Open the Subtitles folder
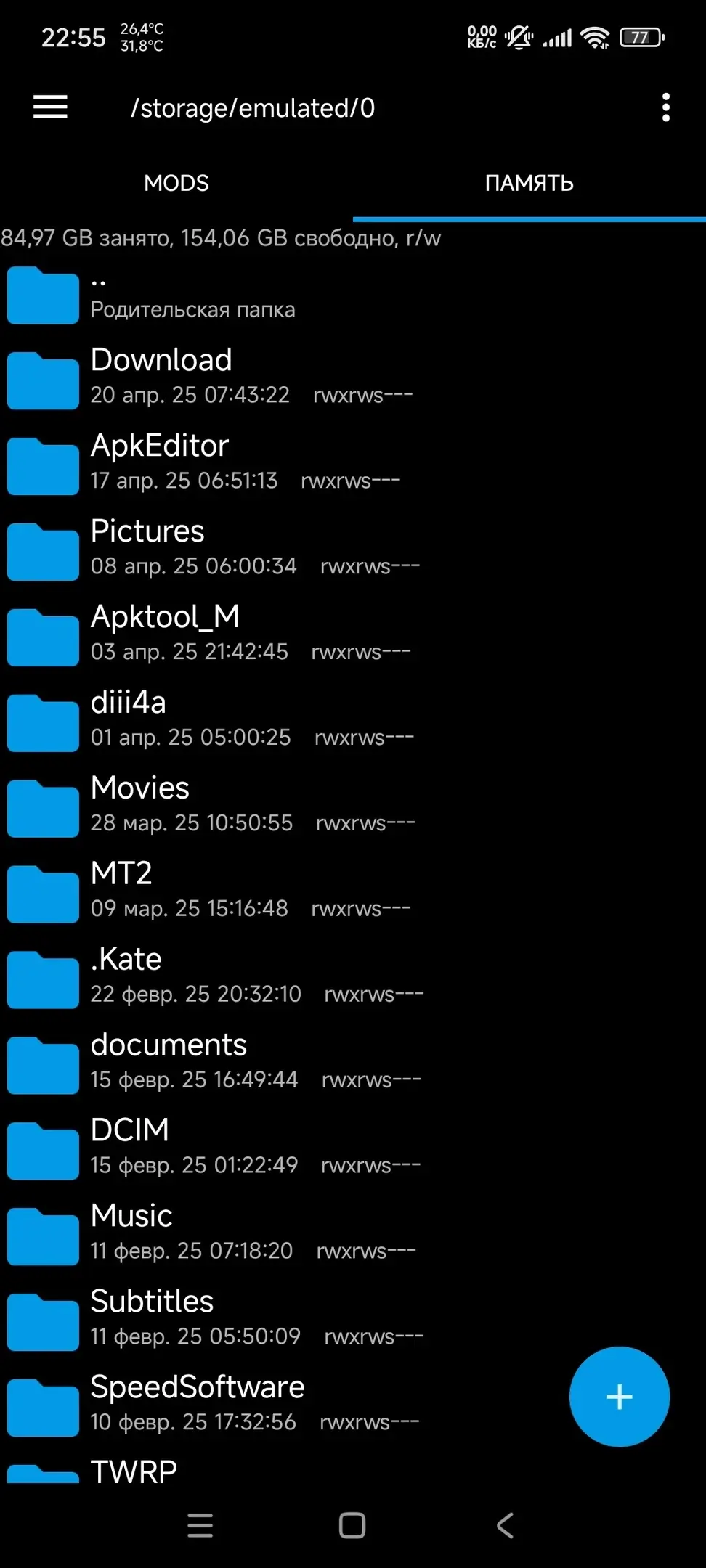This screenshot has width=706, height=1568. click(x=353, y=1320)
